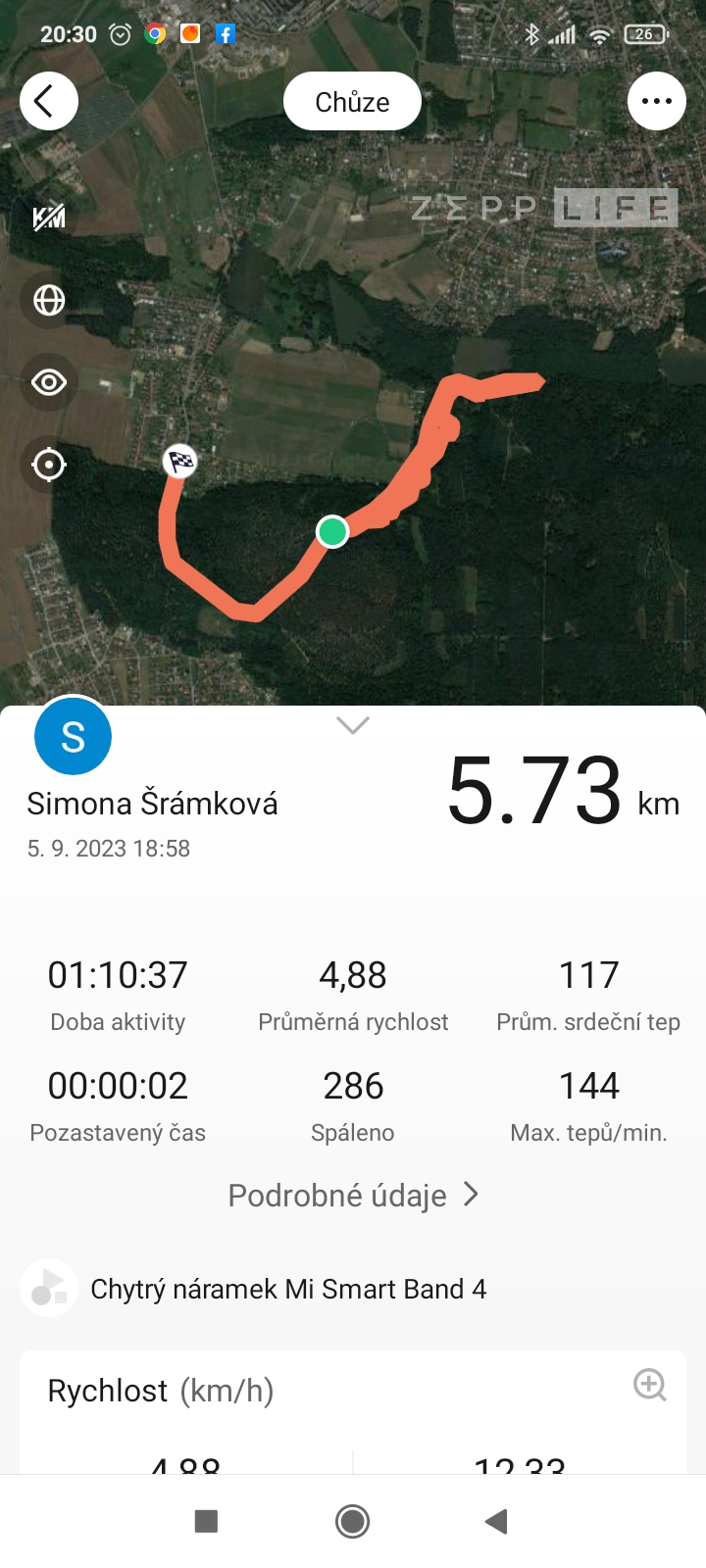This screenshot has height=1568, width=706.
Task: Open Podrobné údaje details
Action: (352, 1195)
